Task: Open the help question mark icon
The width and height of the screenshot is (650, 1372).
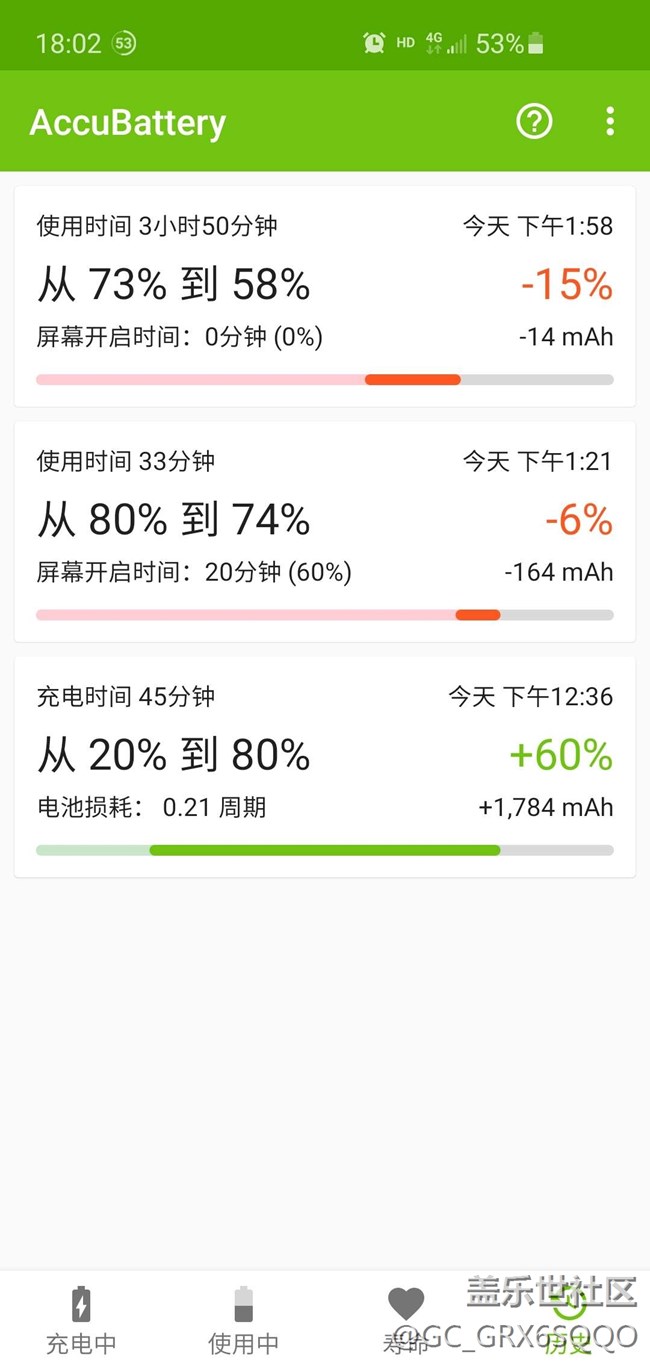Action: (x=534, y=122)
